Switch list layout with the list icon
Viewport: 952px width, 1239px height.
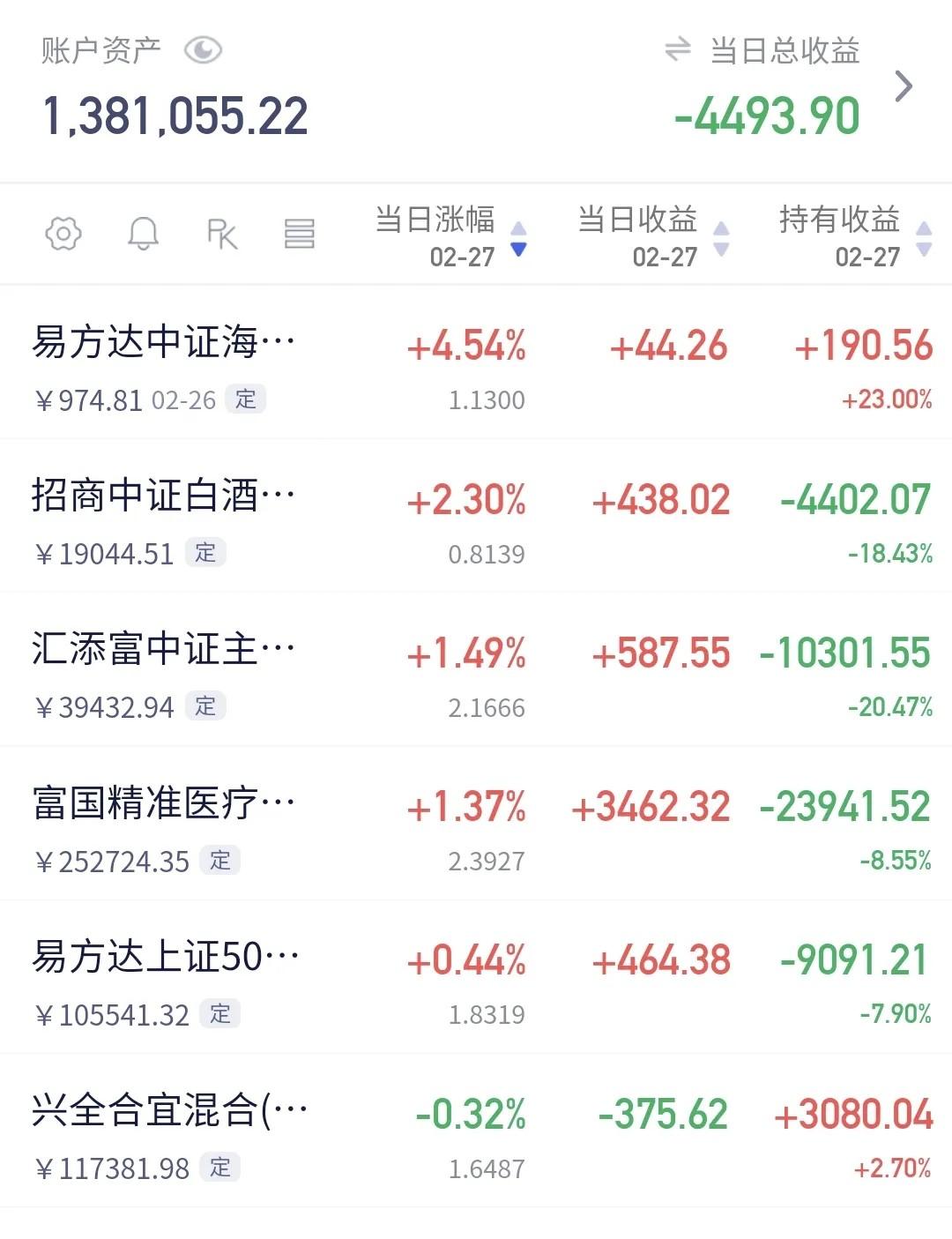tap(300, 233)
